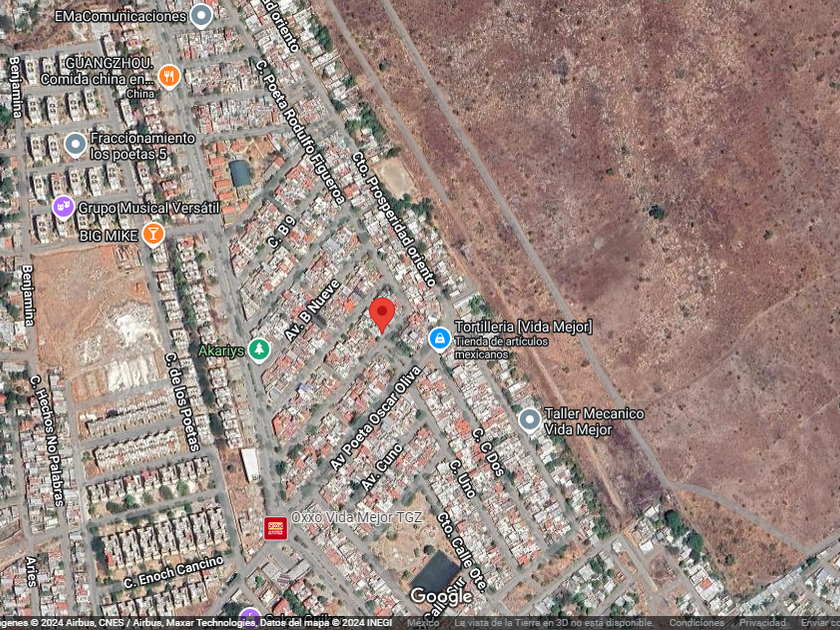Open the Oxxo Vida Mejor TGZ marker
The width and height of the screenshot is (840, 630).
tap(275, 528)
